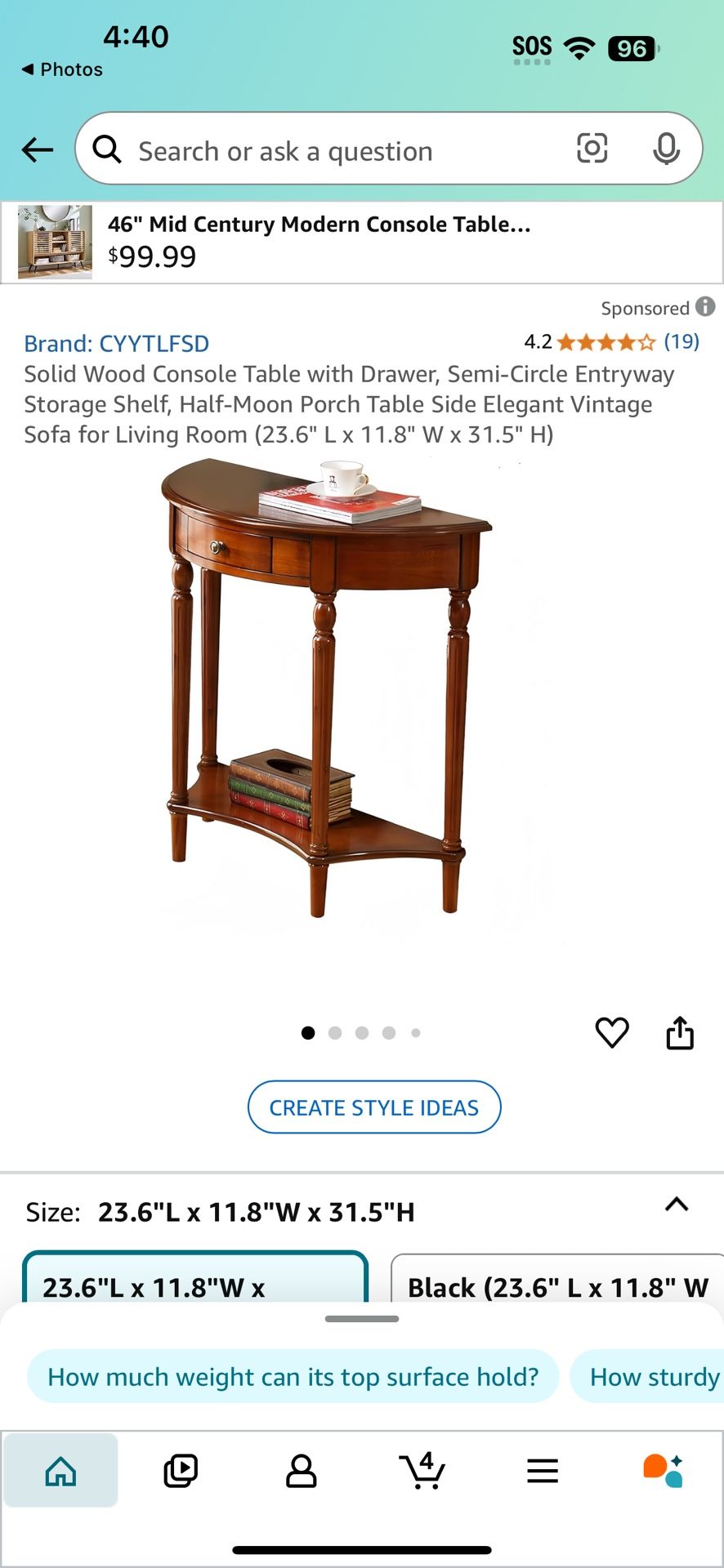Image resolution: width=724 pixels, height=1568 pixels.
Task: View the 19 customer ratings
Action: (681, 341)
